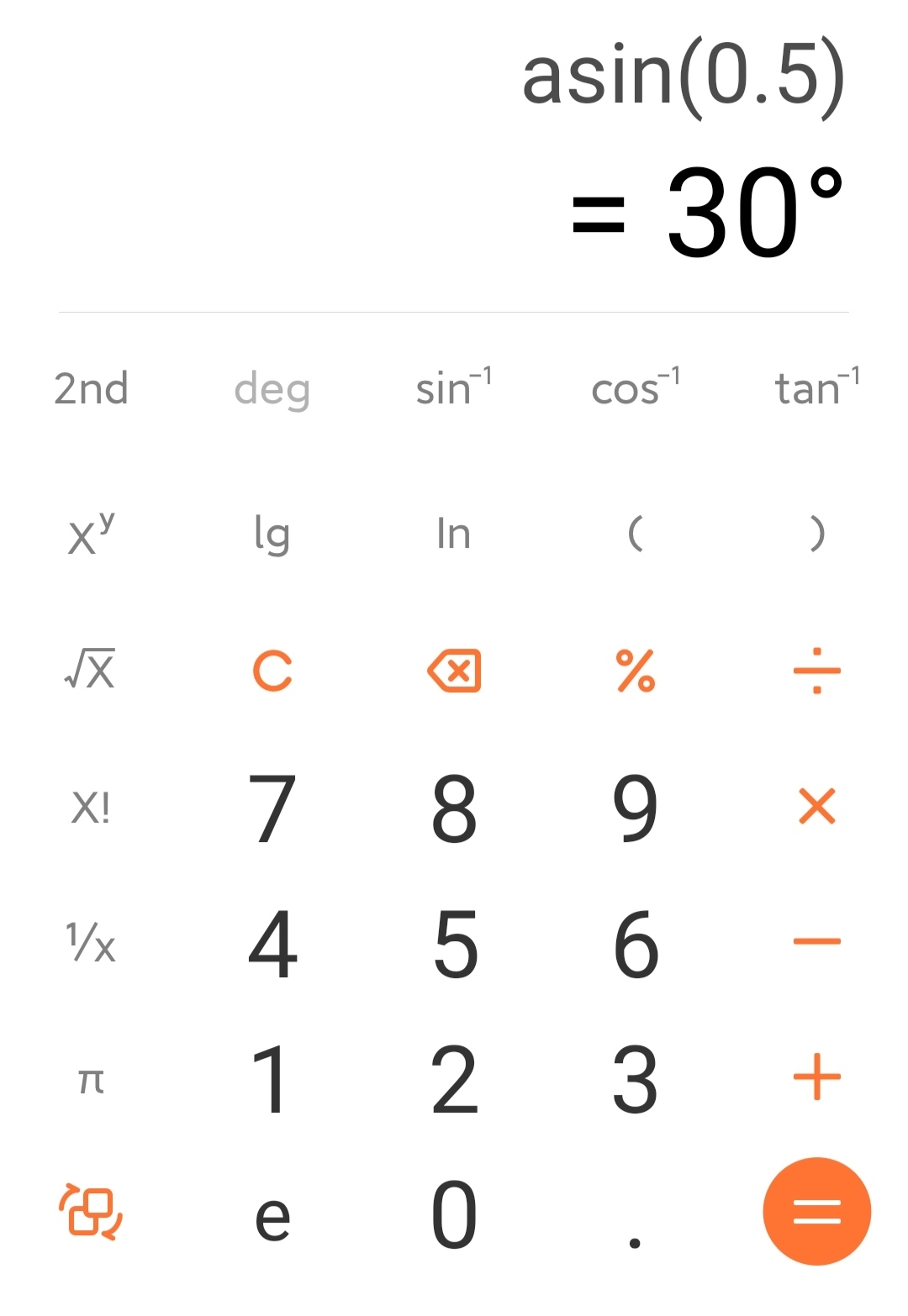Select the inverse tangent key
This screenshot has height=1316, width=908.
[x=816, y=389]
